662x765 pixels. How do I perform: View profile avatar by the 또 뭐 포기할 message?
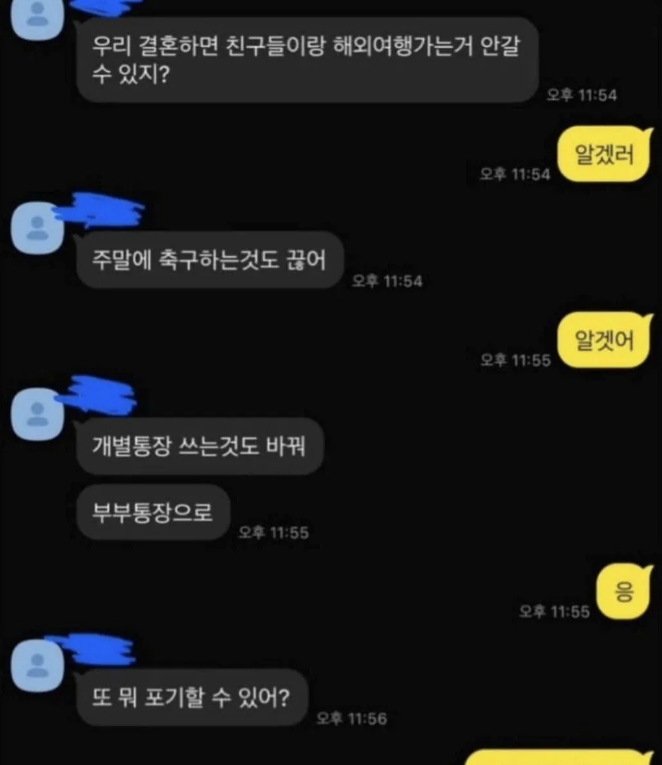(37, 663)
